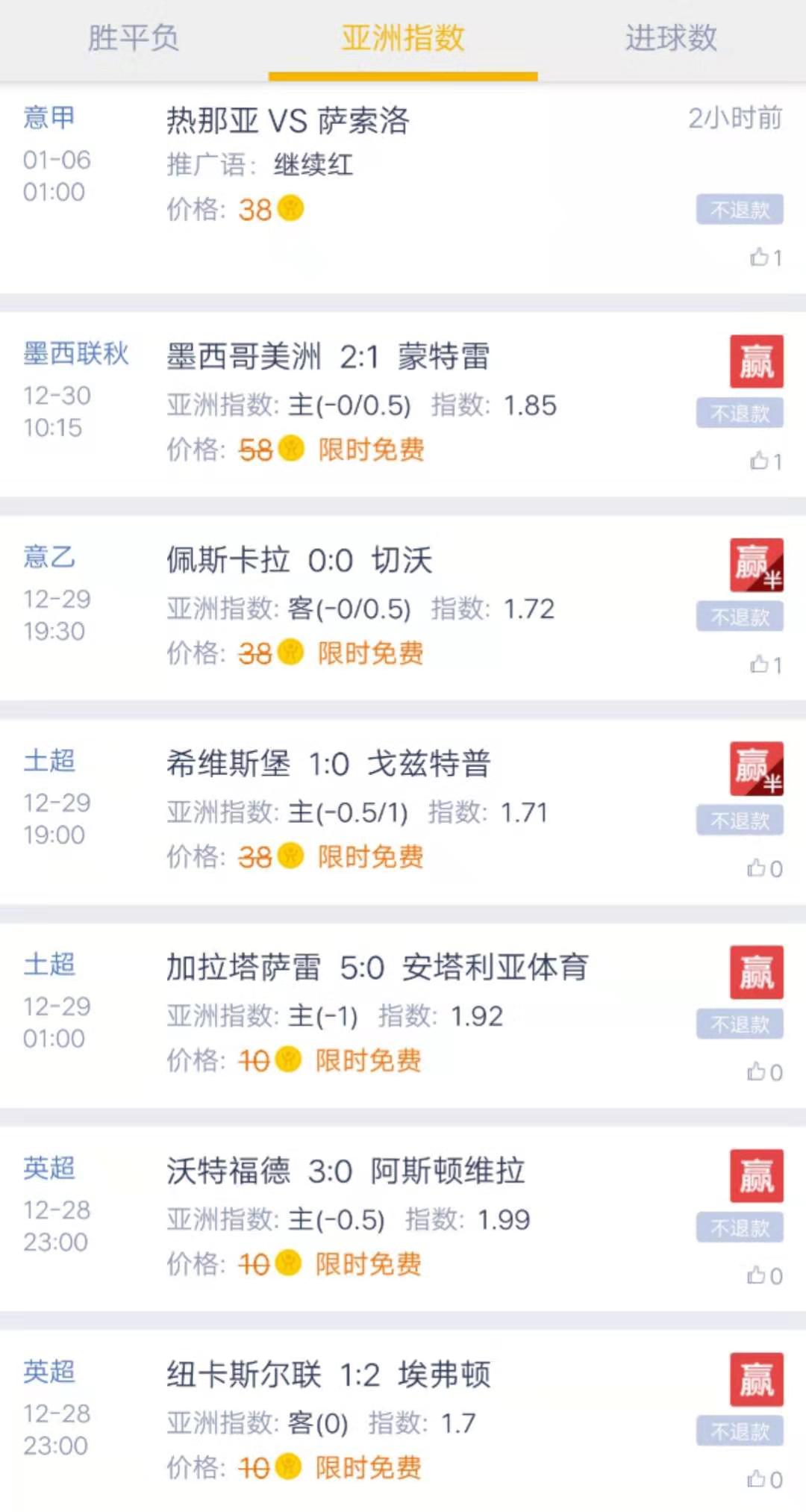Tap the 希维斯堡 1:0 戈兹特普 match row
The image size is (806, 1512).
click(328, 764)
